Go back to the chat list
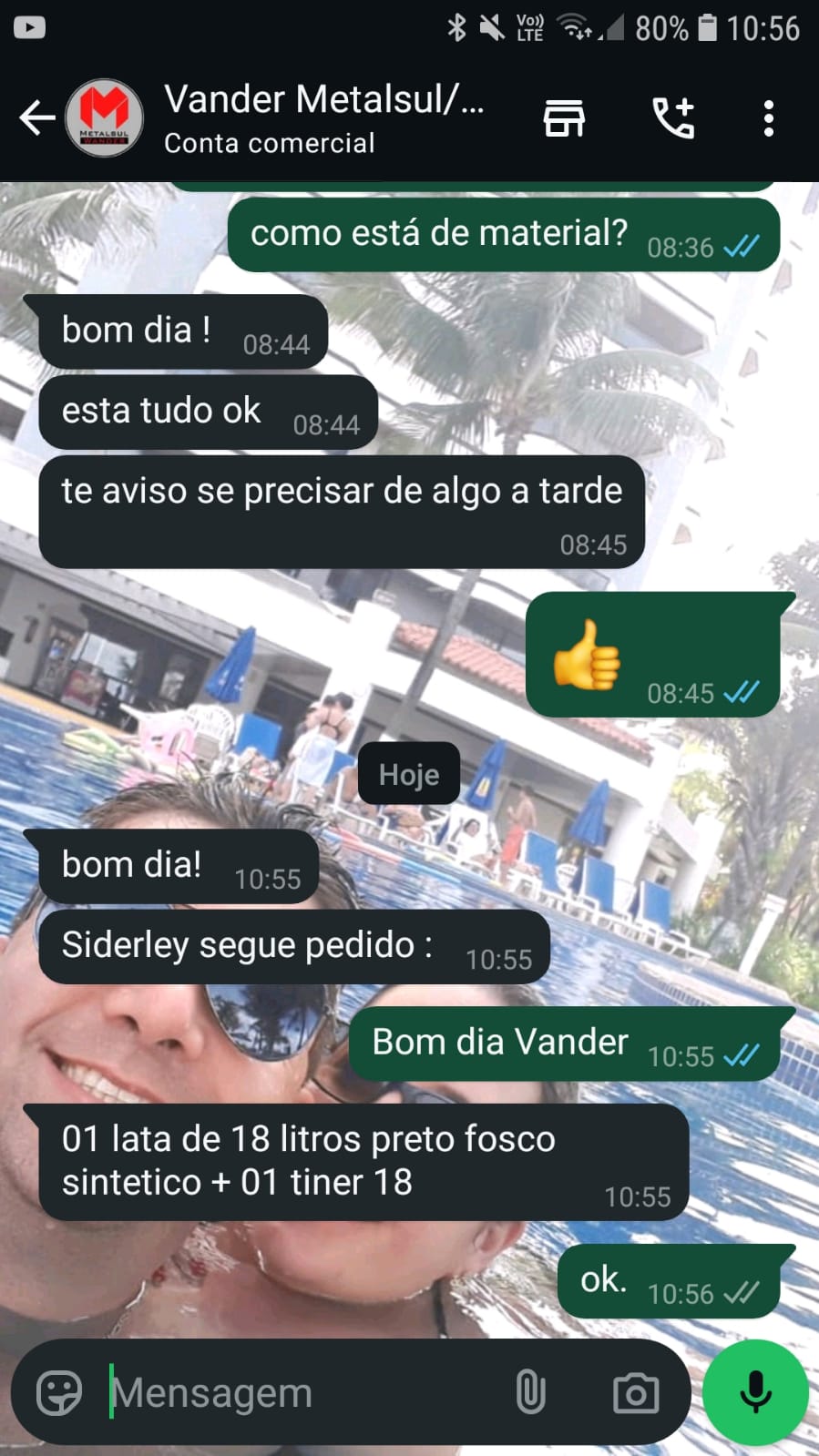 36,118
